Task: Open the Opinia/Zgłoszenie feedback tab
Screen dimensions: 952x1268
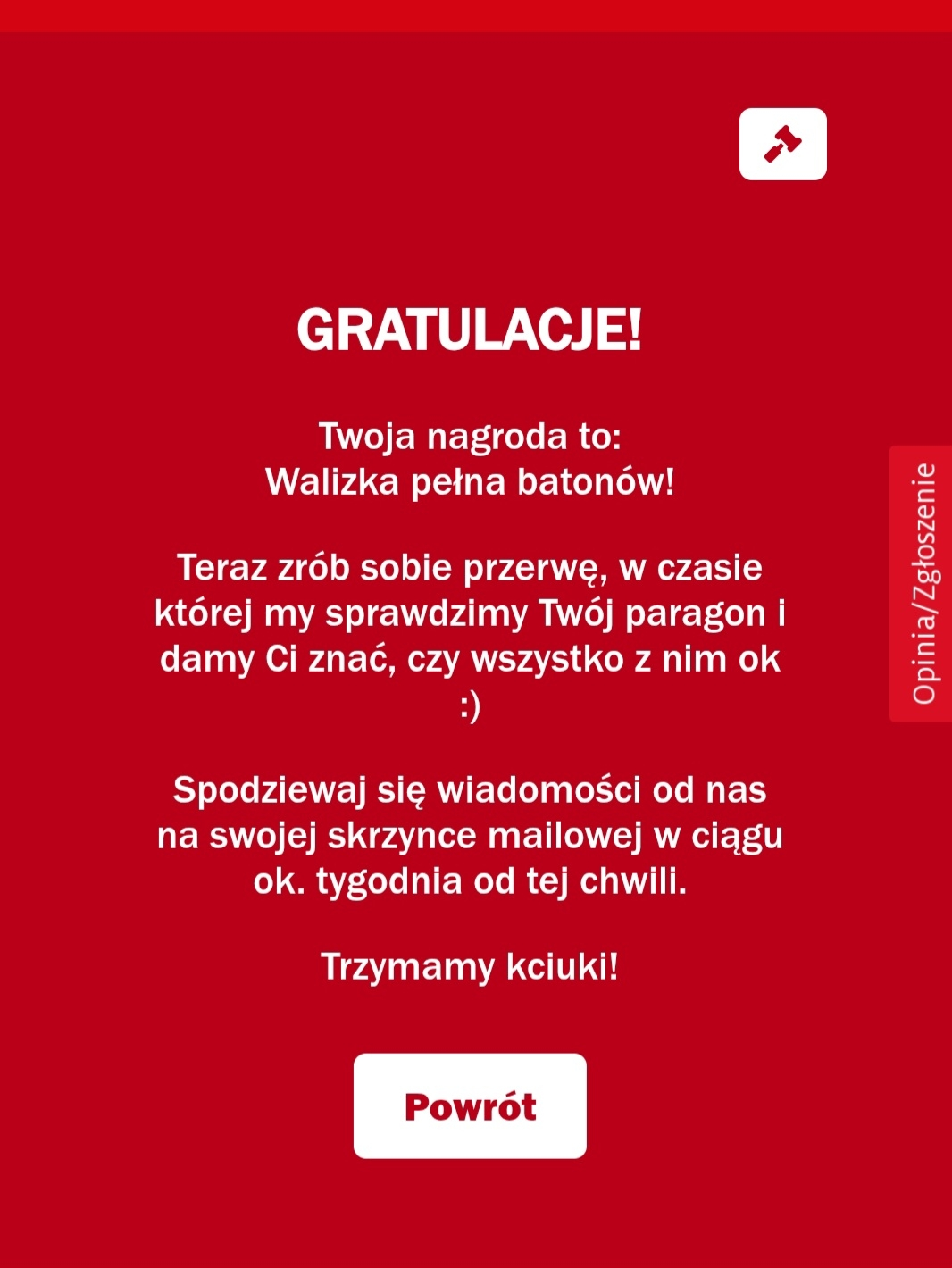Action: [922, 583]
